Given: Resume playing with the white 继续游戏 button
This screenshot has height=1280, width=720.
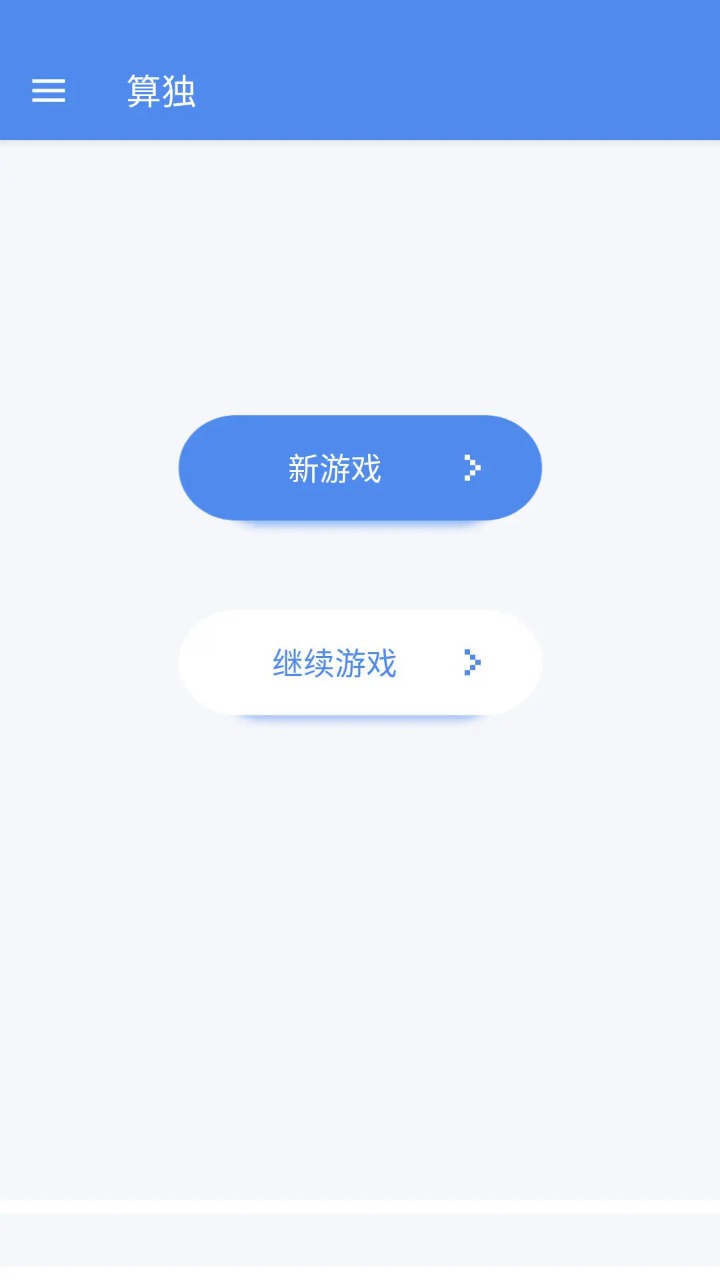Looking at the screenshot, I should click(360, 663).
